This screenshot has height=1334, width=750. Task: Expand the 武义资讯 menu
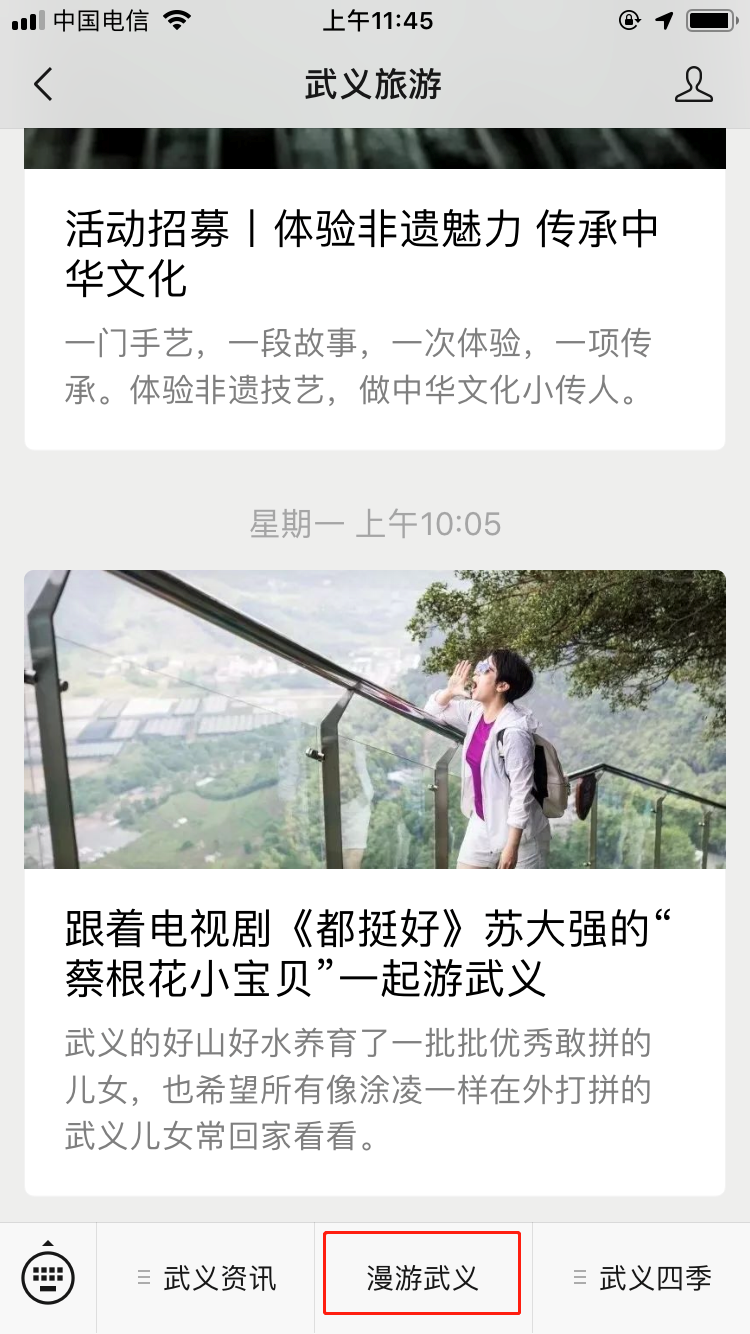pyautogui.click(x=209, y=1277)
